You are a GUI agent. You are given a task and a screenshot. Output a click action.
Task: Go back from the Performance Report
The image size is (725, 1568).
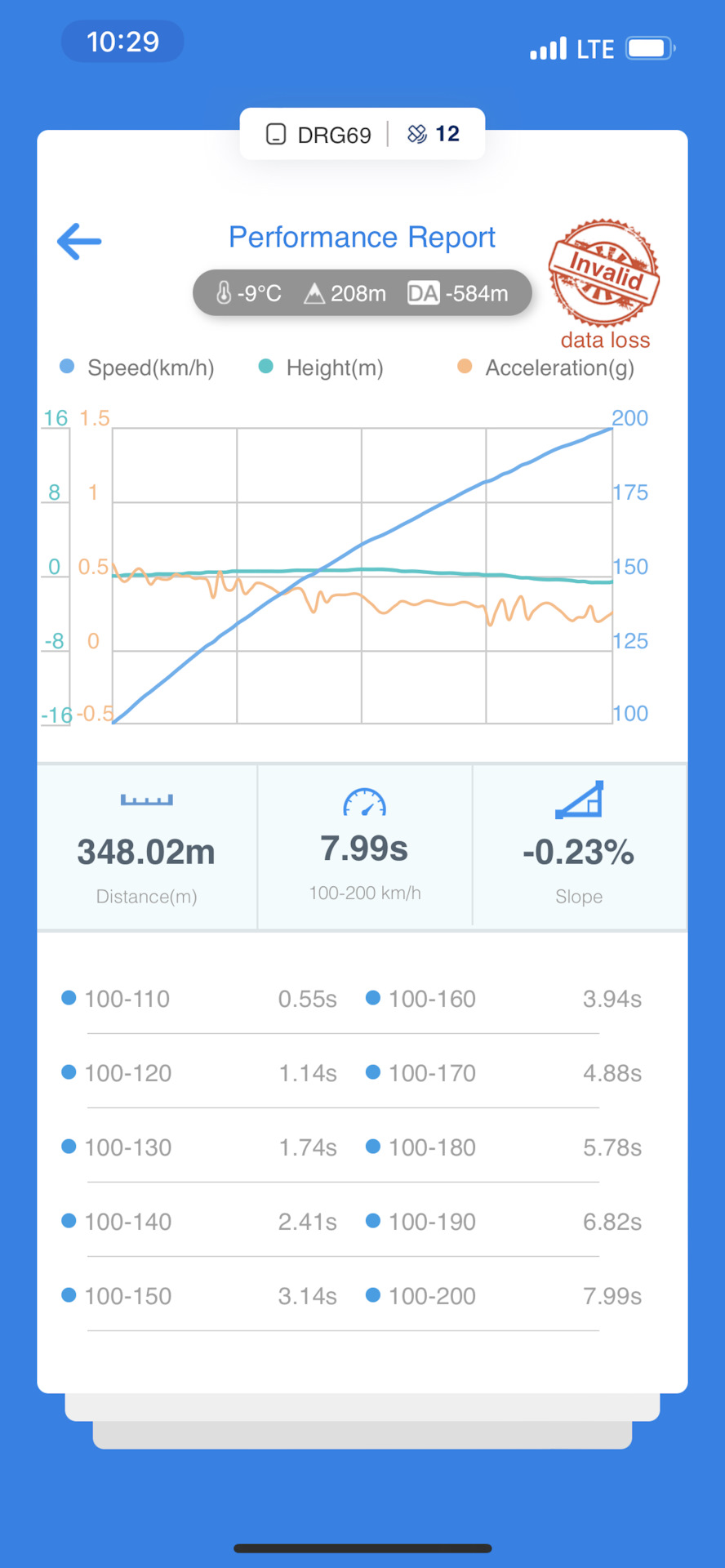(x=79, y=241)
